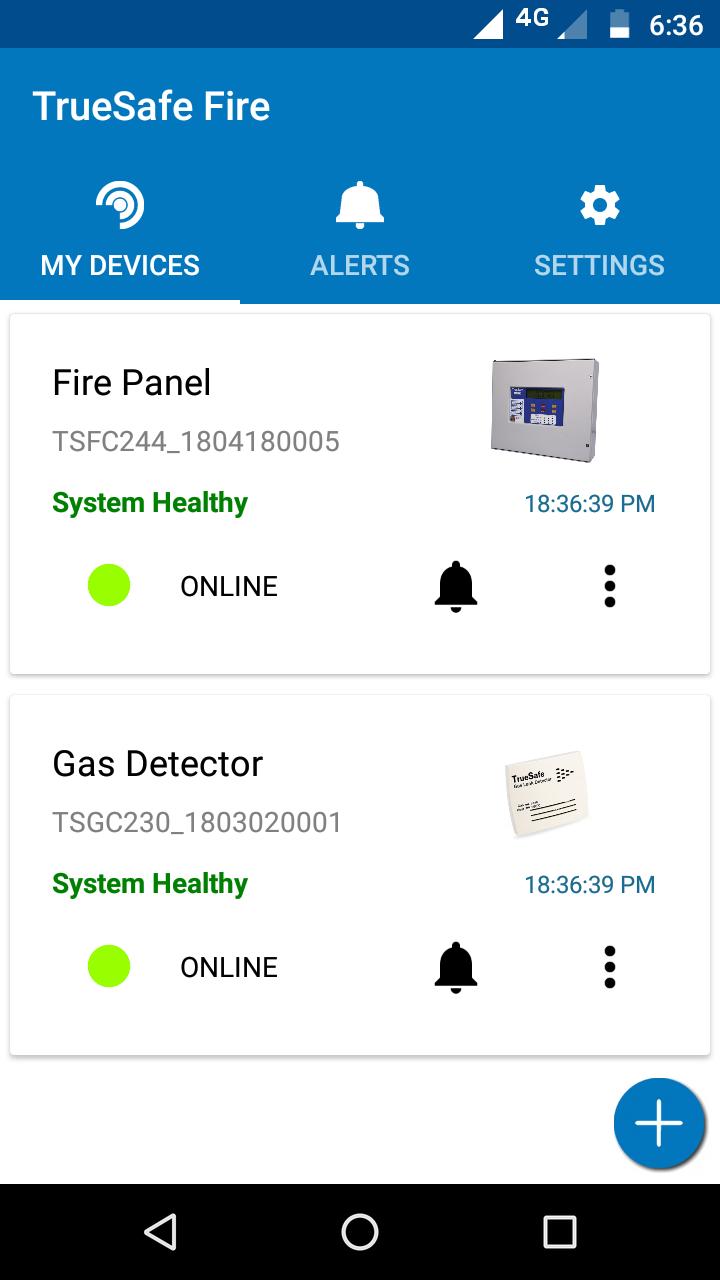720x1280 pixels.
Task: Open the Settings tab
Action: tap(599, 230)
